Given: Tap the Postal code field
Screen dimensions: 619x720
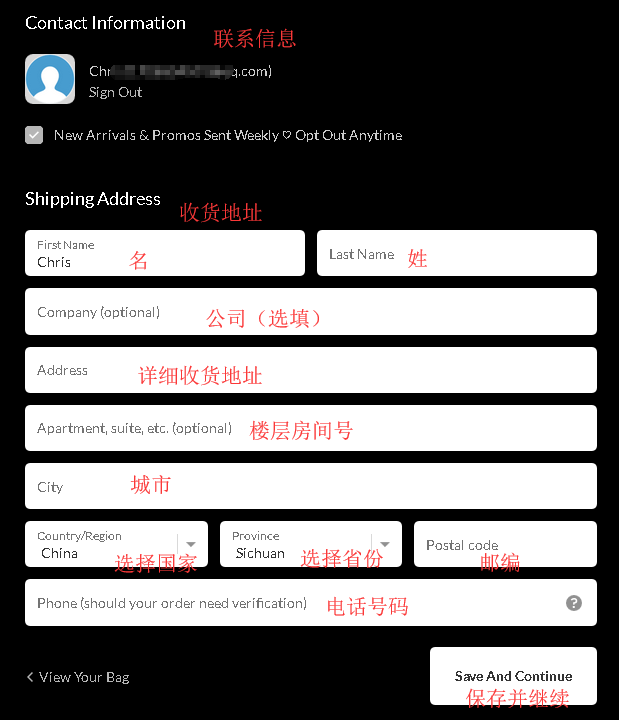Looking at the screenshot, I should coord(505,544).
